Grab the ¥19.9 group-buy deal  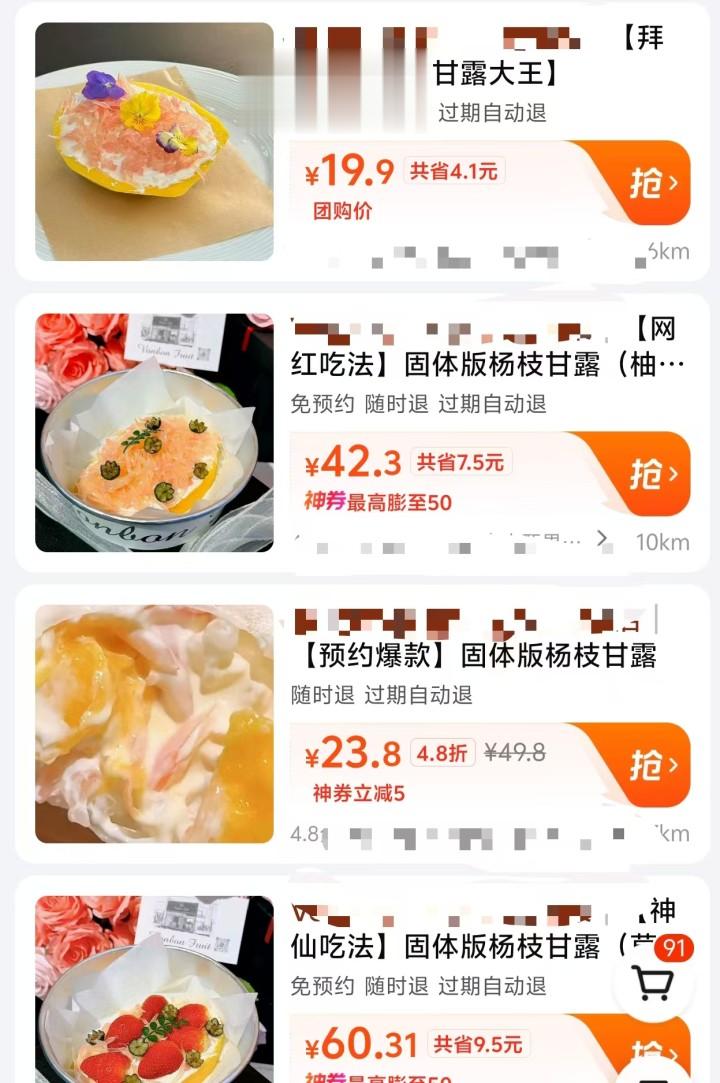click(x=650, y=183)
